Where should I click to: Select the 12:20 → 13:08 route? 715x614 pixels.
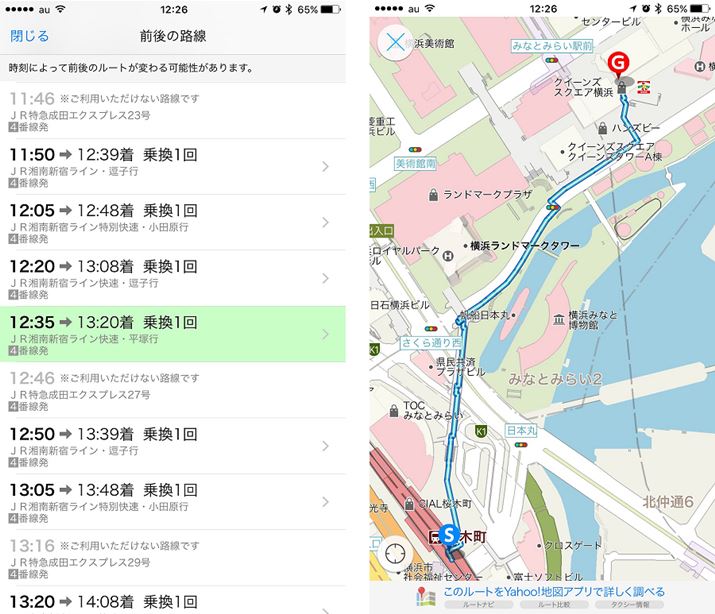point(172,278)
